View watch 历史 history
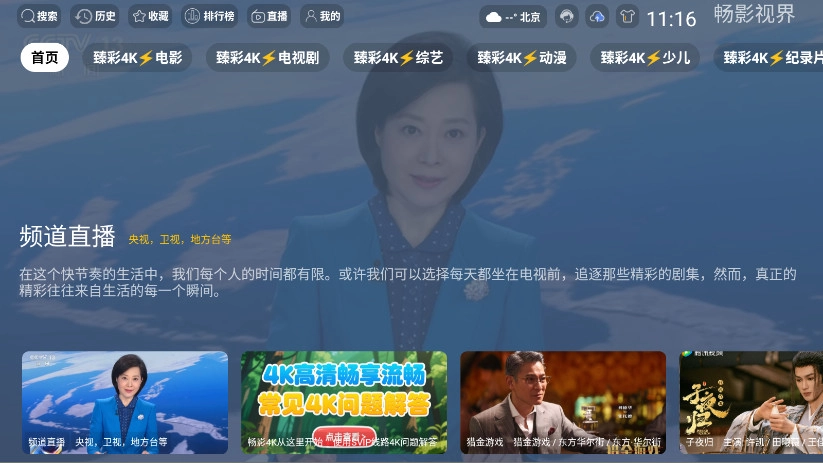 point(97,16)
